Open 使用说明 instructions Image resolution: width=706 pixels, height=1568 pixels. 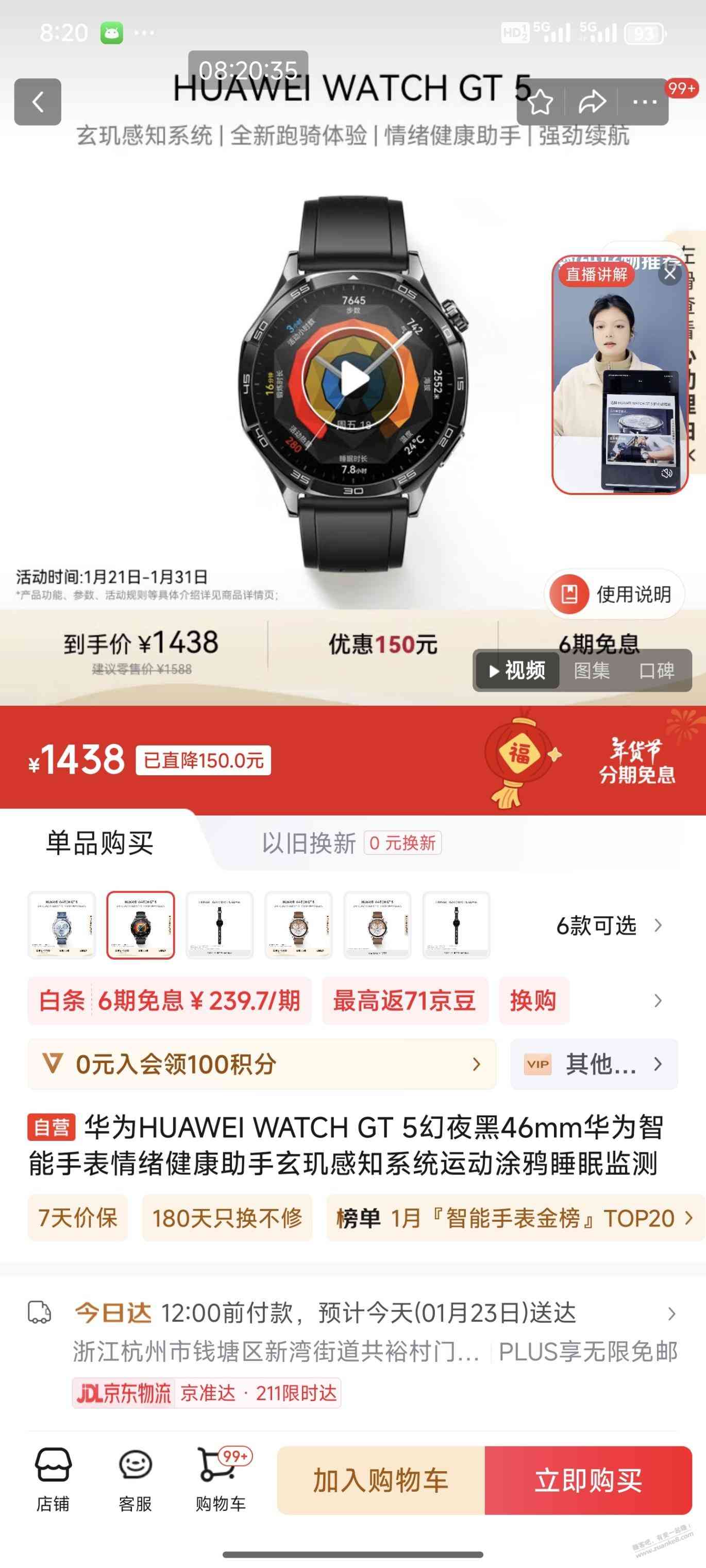pos(614,594)
